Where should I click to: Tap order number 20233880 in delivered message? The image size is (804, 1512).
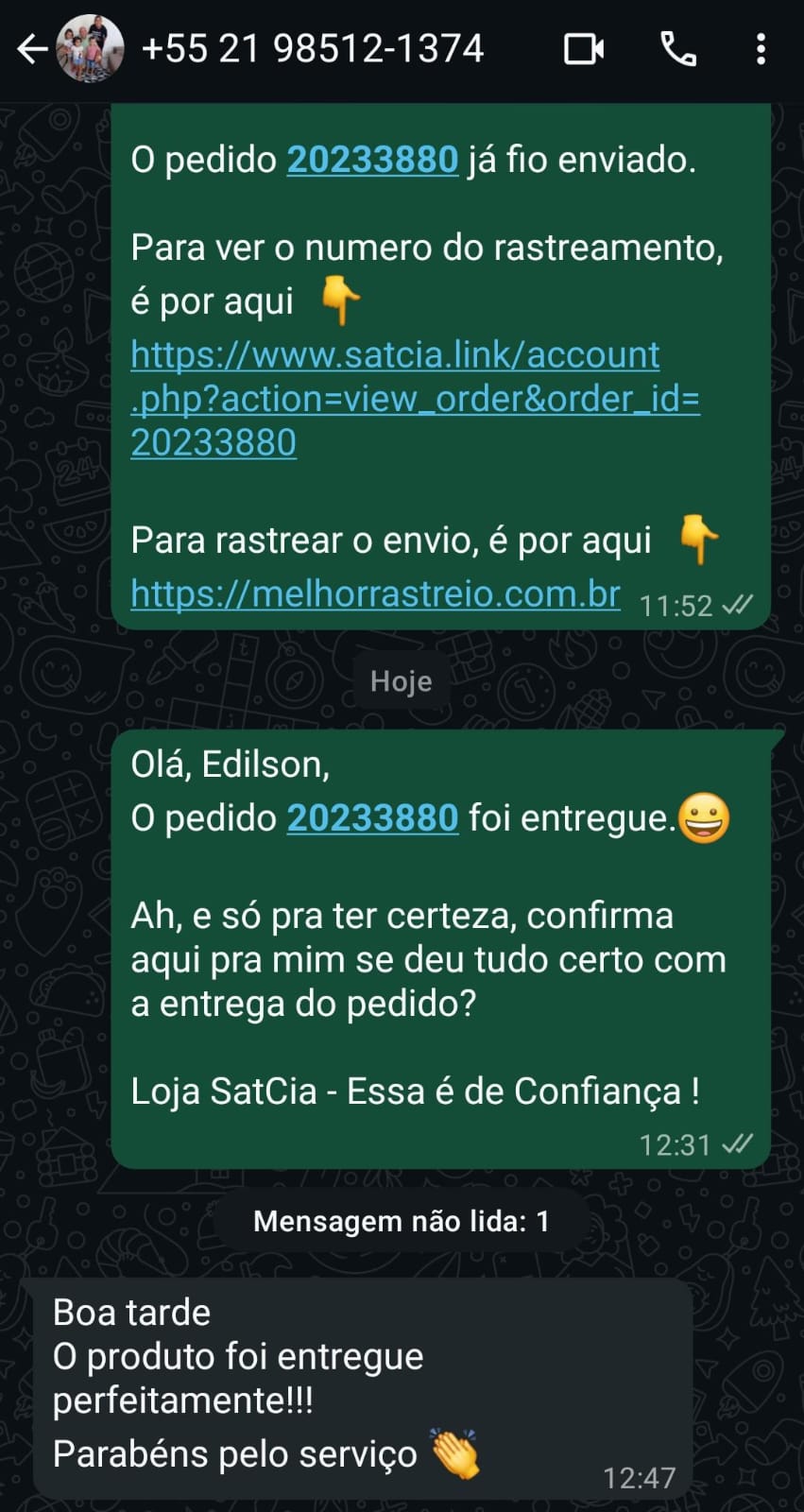click(372, 818)
